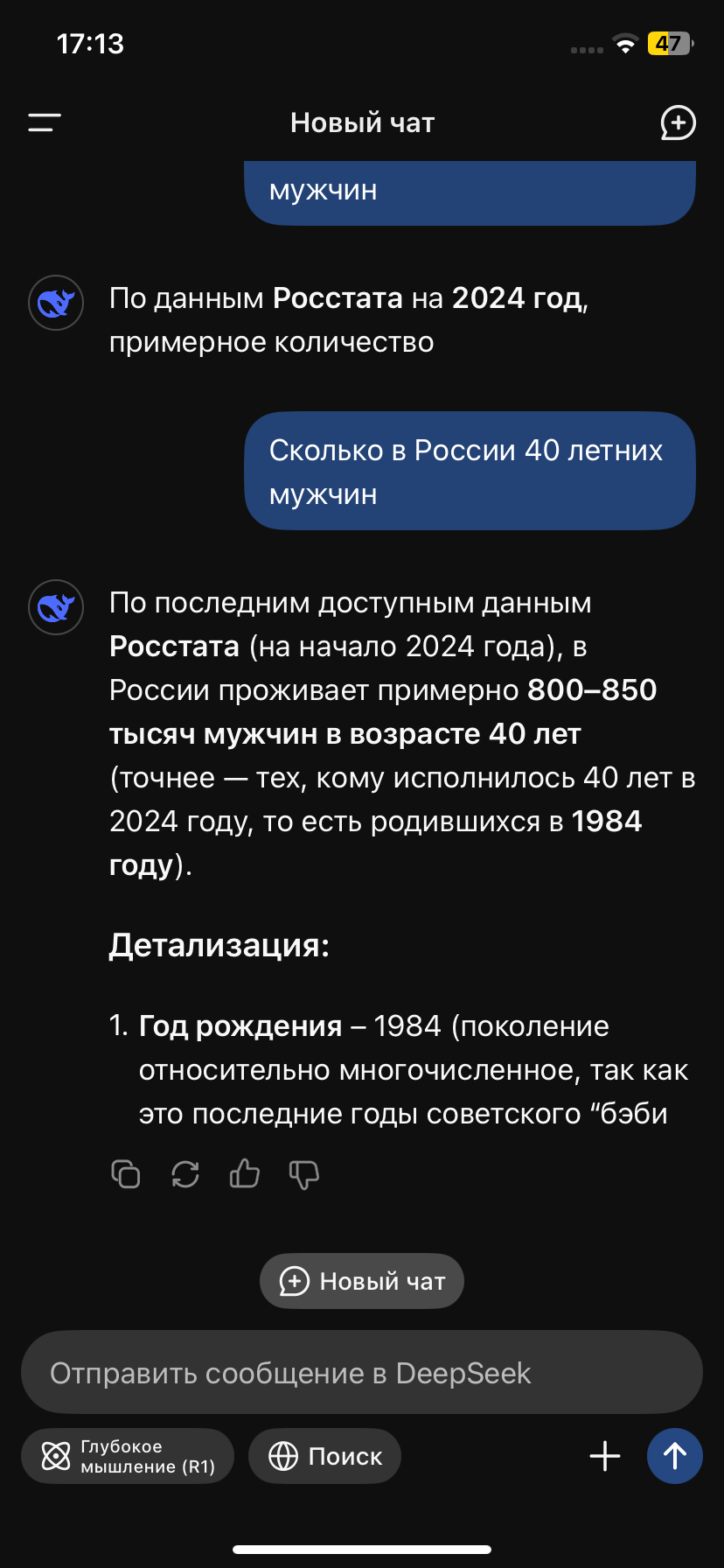Focus the Отправить сообщение в DeepSeek field

point(362,1373)
